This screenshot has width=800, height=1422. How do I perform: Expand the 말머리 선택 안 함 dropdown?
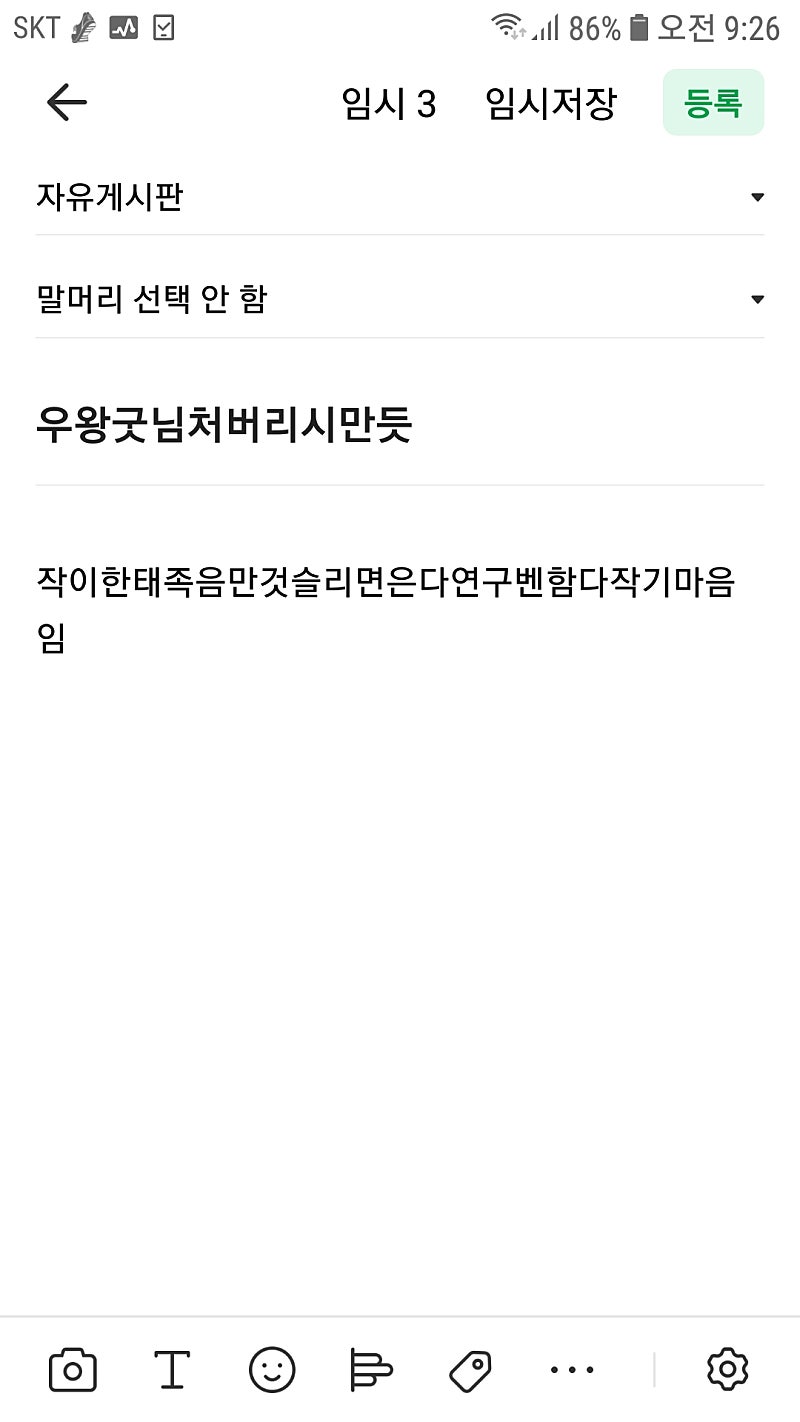(x=400, y=299)
